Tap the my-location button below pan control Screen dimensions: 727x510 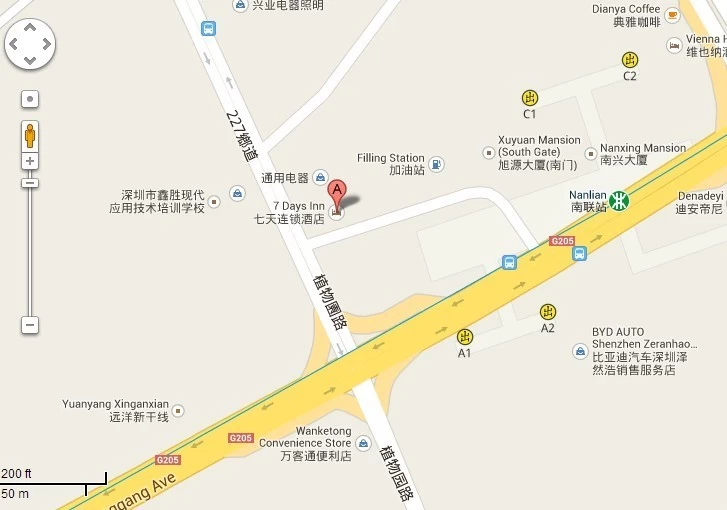(x=30, y=99)
